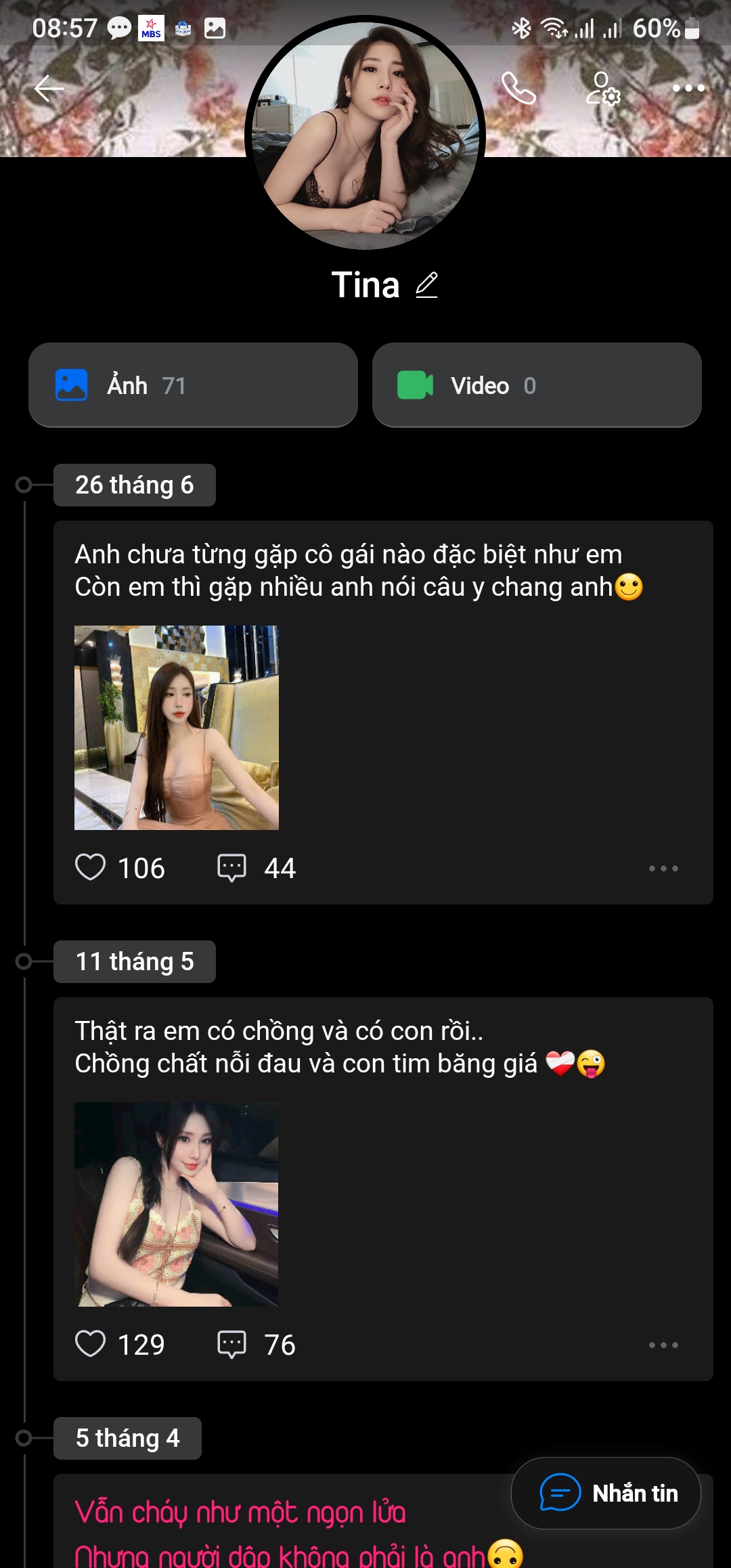The image size is (731, 1568).
Task: Like the 11 tháng 5 post
Action: click(91, 1344)
